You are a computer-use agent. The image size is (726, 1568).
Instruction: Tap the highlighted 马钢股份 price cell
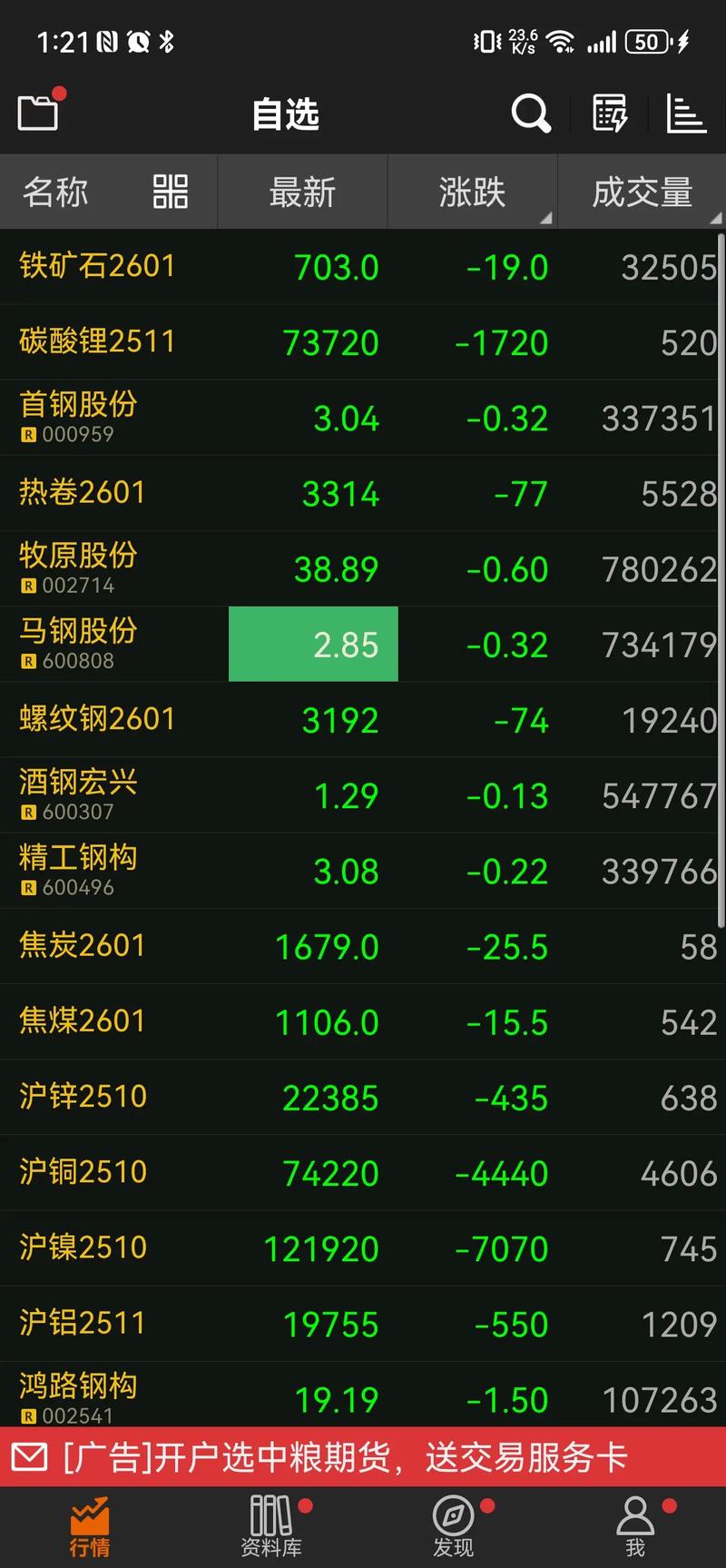pyautogui.click(x=313, y=645)
